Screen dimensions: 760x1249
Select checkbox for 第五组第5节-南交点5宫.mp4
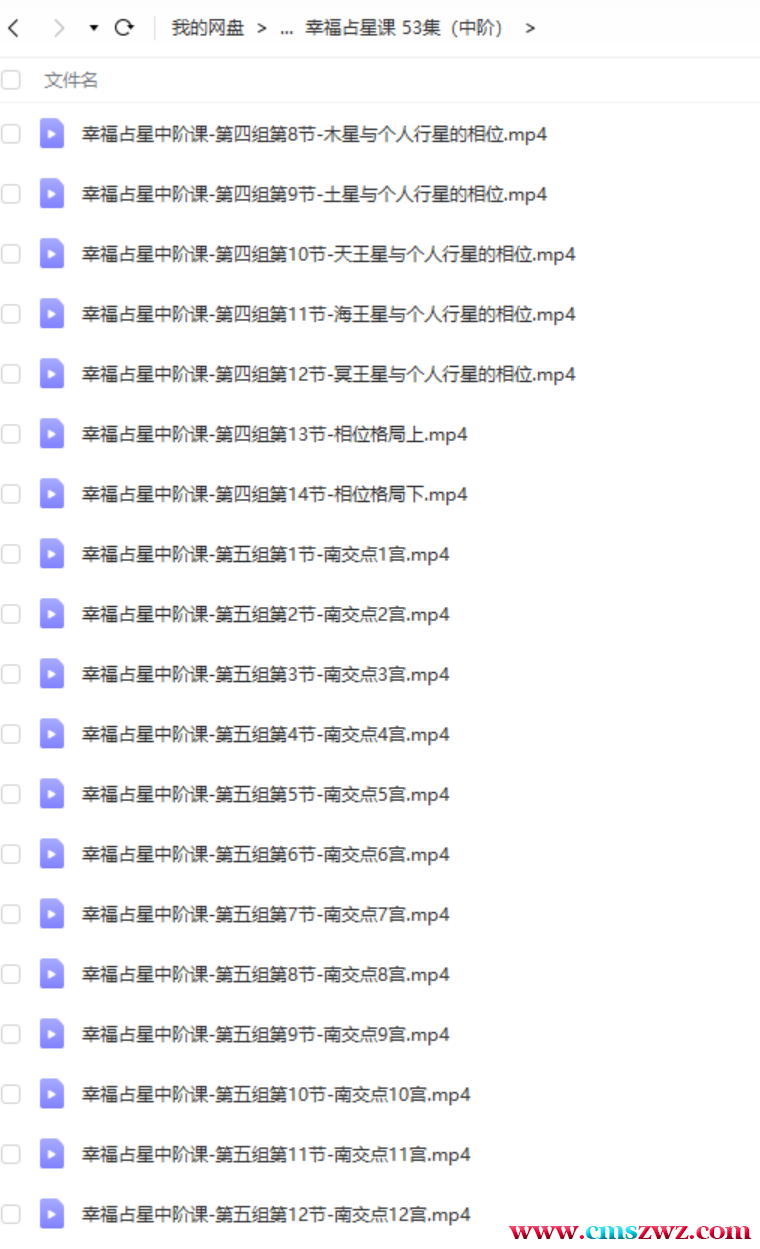(x=11, y=794)
